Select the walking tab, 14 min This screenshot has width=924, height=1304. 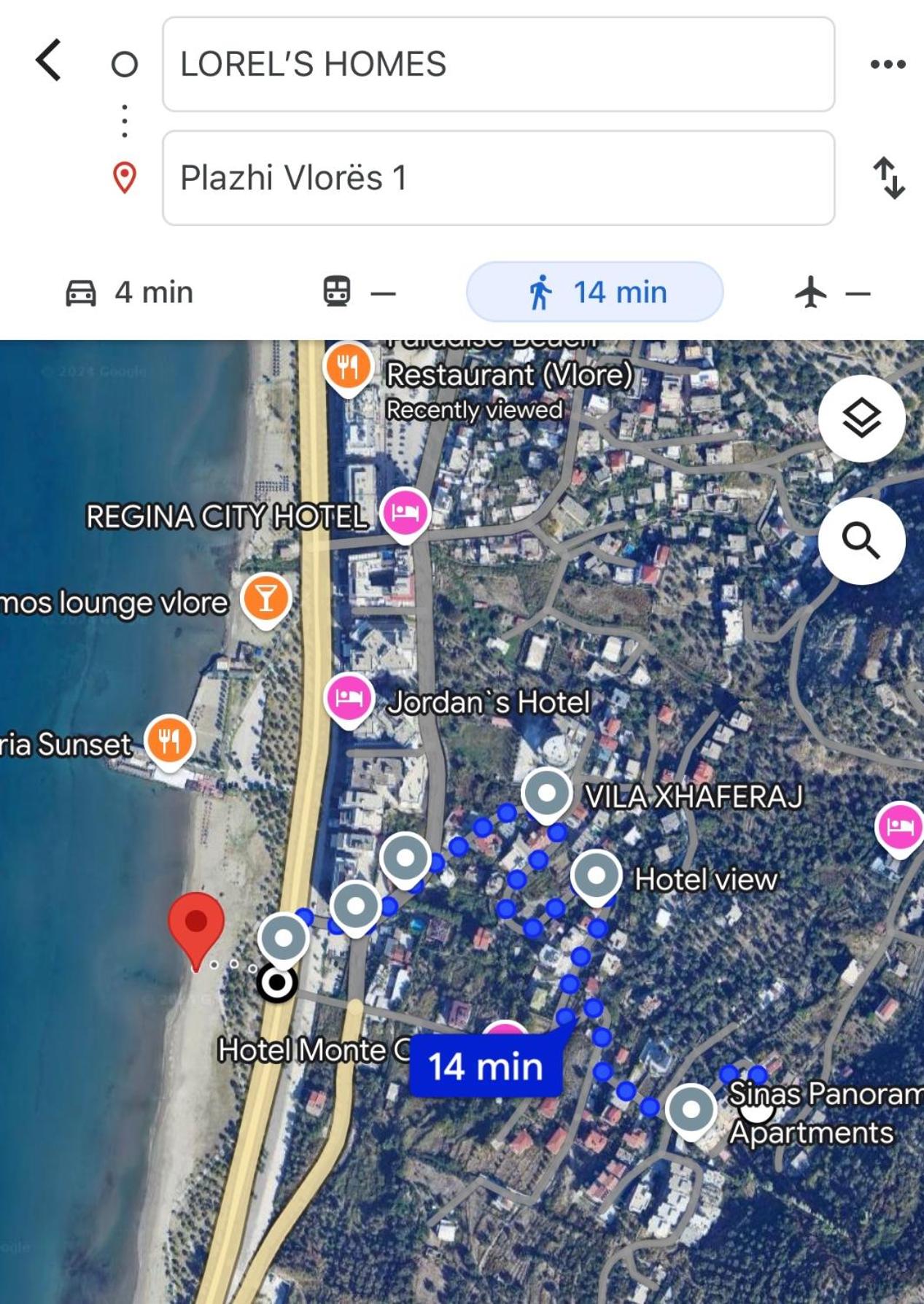tap(594, 292)
